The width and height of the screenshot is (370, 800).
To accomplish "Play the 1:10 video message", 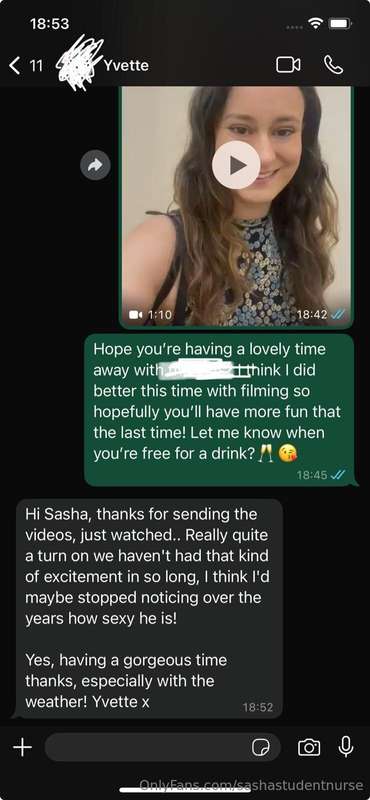I will [x=236, y=165].
